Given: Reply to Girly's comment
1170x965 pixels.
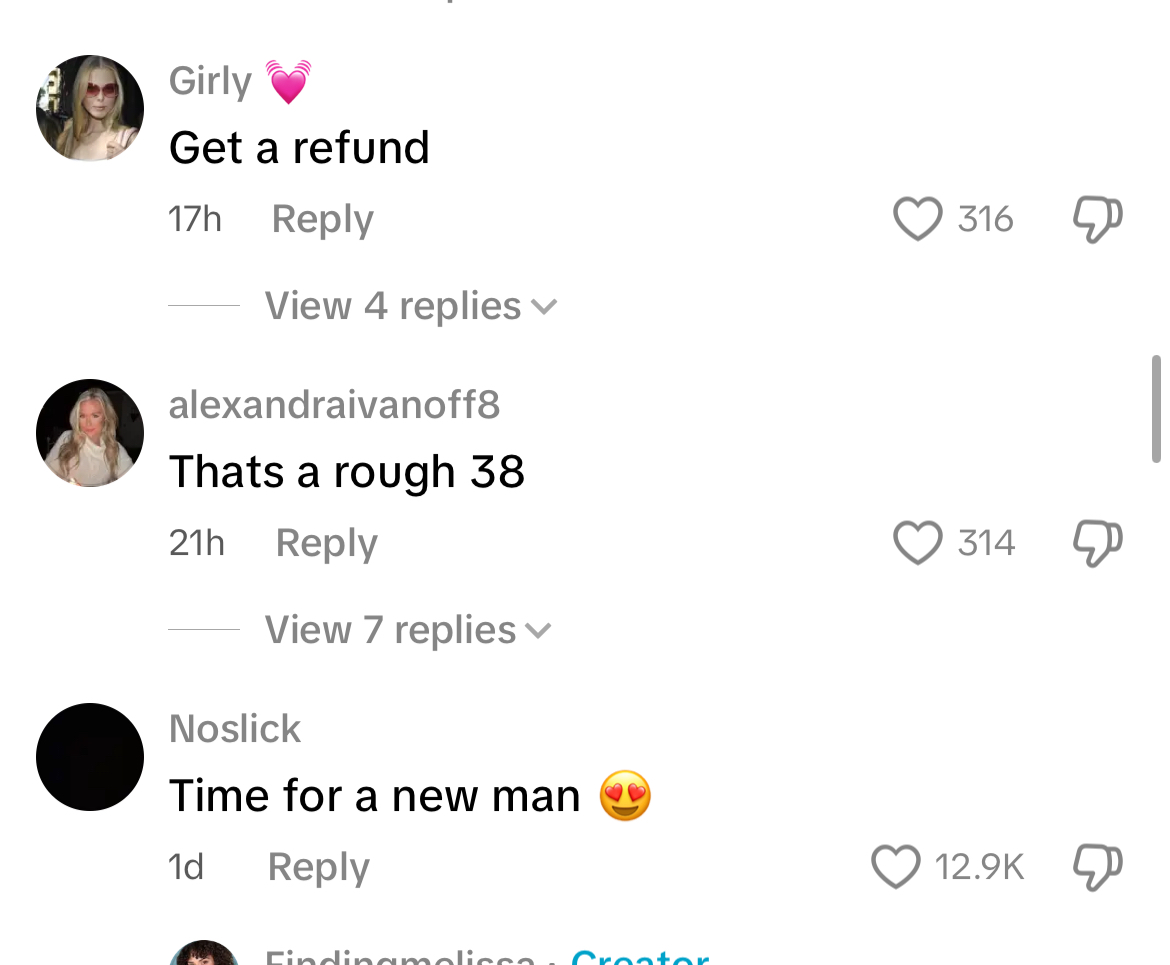Looking at the screenshot, I should coord(322,219).
